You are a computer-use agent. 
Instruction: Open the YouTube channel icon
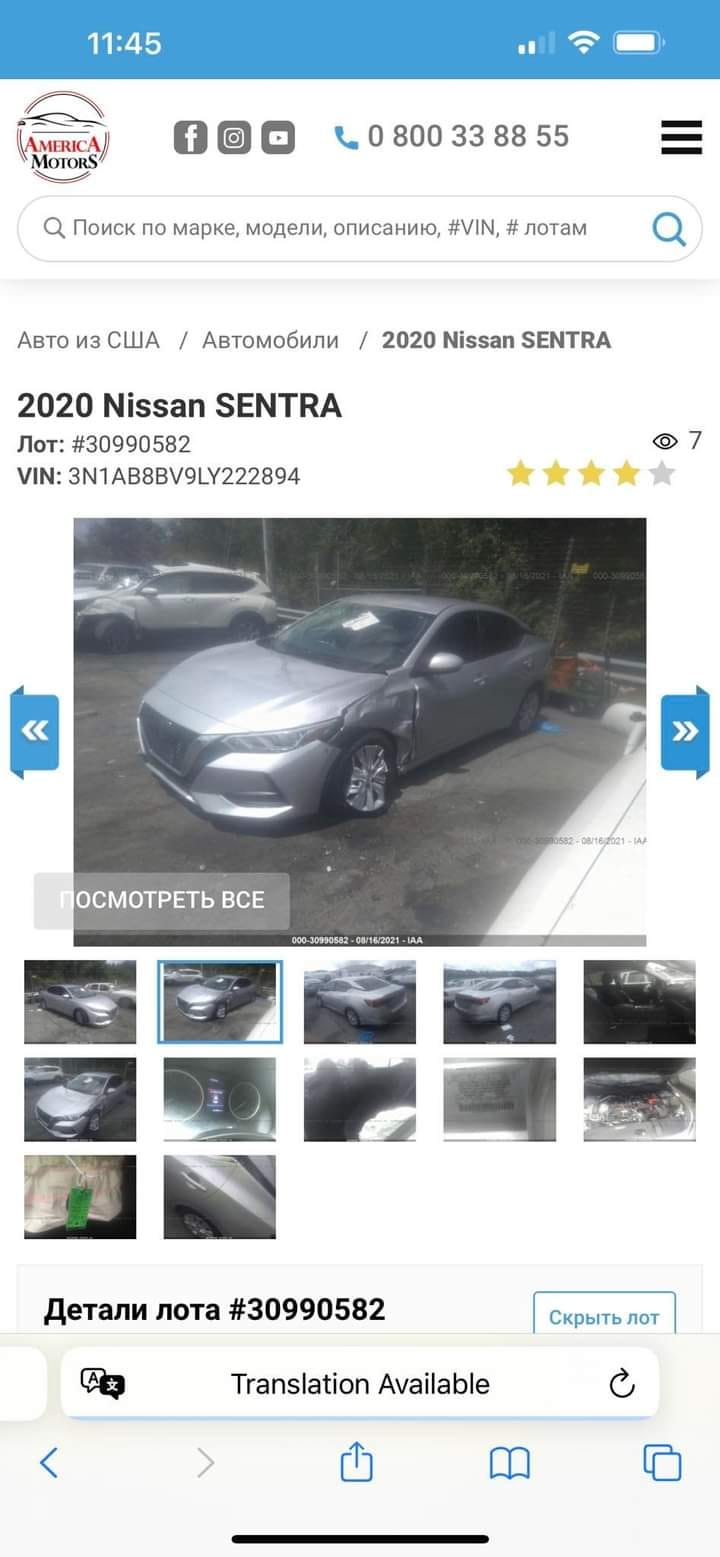coord(278,137)
